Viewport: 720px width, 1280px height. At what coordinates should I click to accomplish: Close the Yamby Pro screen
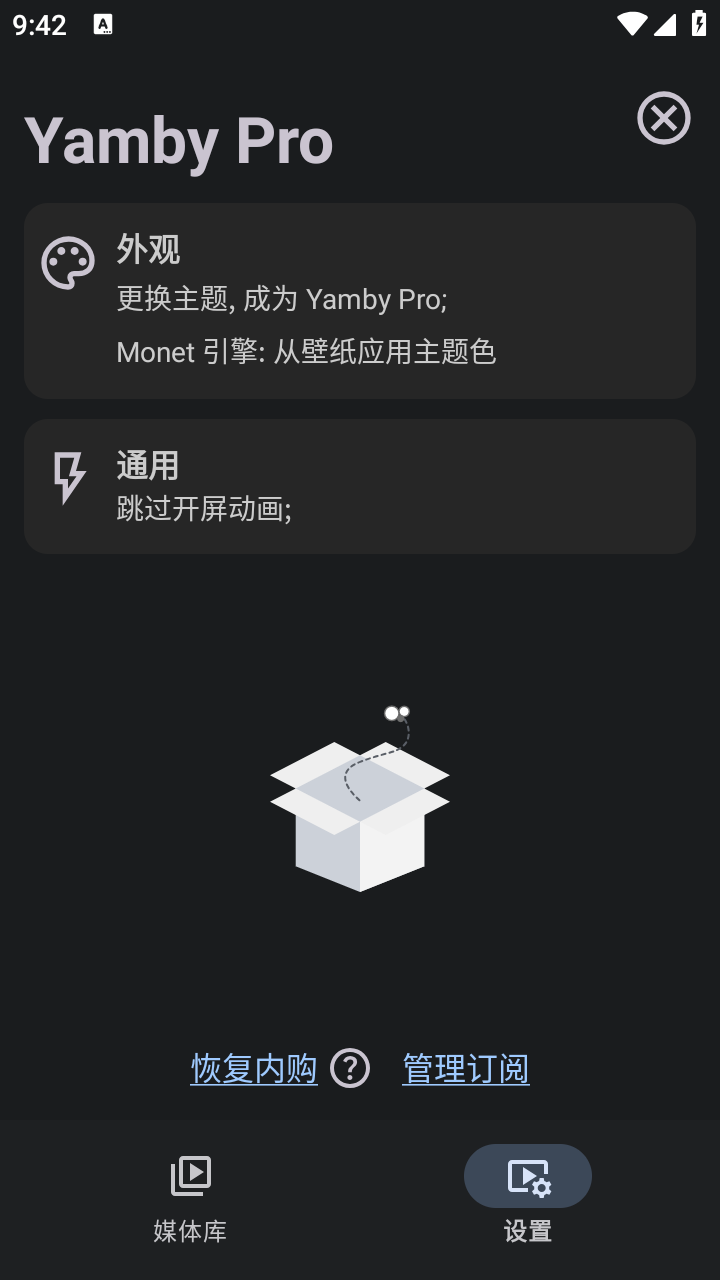point(664,118)
